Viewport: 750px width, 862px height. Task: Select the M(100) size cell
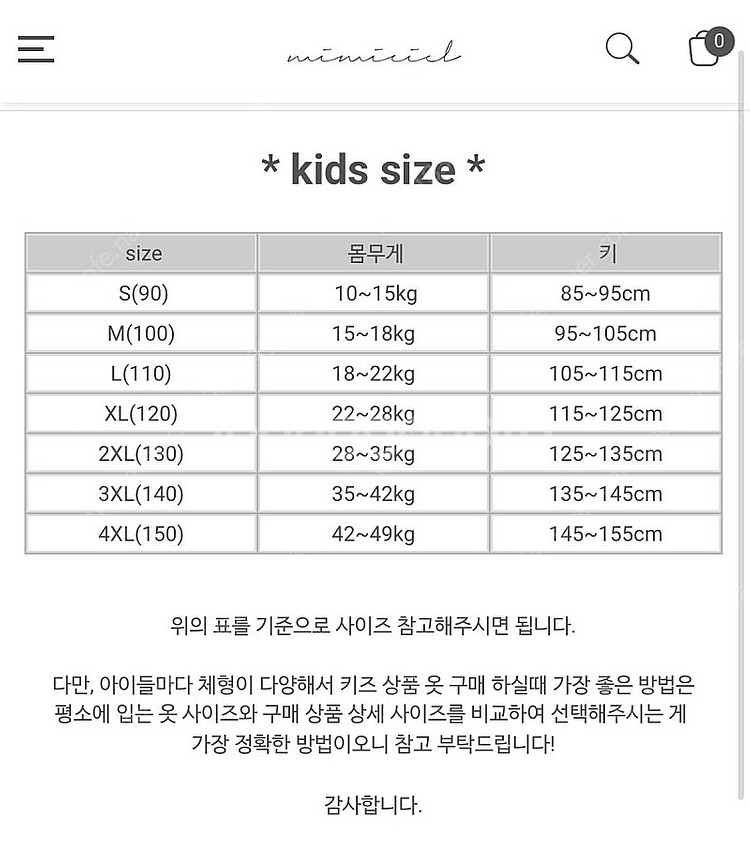(140, 333)
